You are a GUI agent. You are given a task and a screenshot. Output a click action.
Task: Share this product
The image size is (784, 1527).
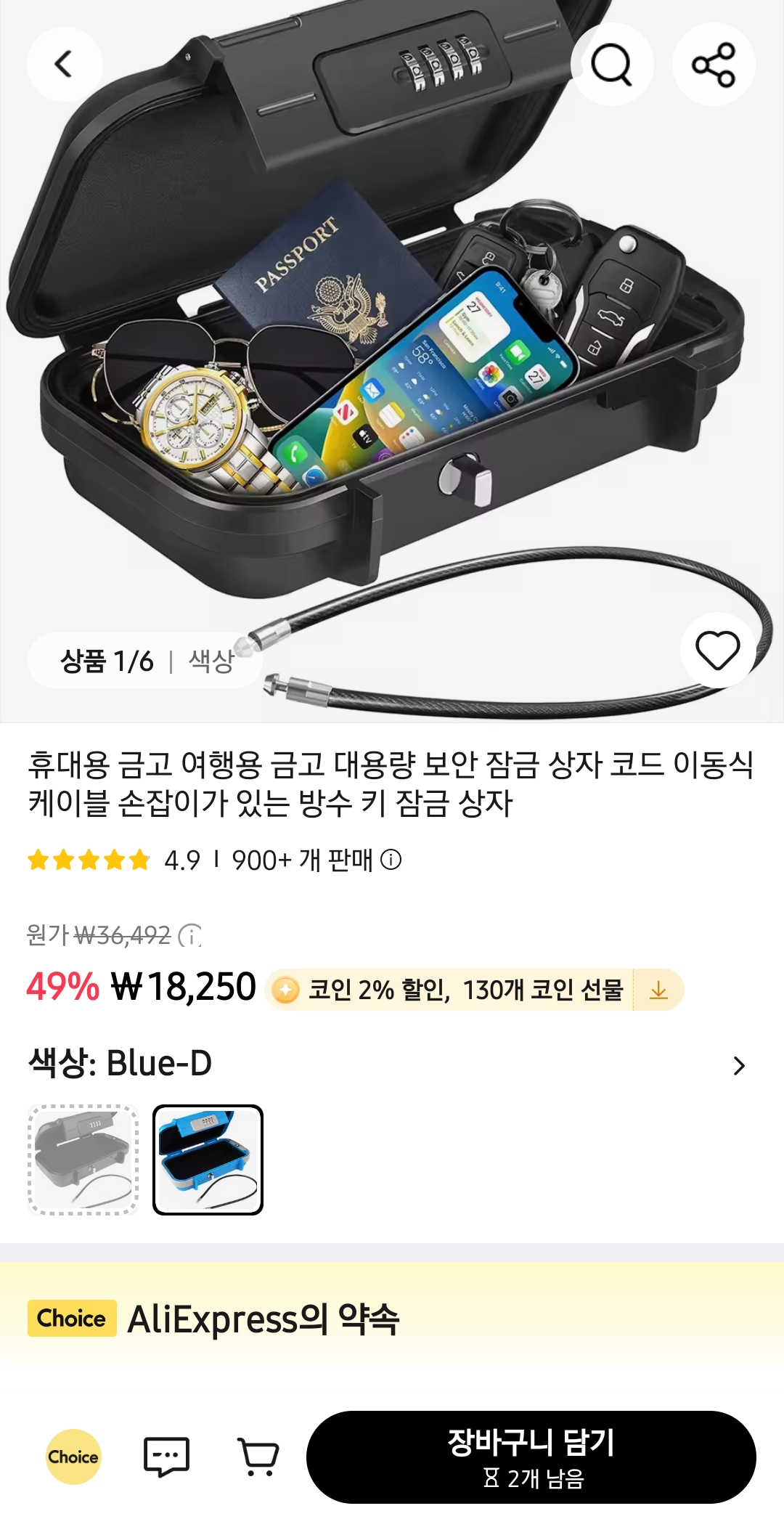tap(714, 64)
